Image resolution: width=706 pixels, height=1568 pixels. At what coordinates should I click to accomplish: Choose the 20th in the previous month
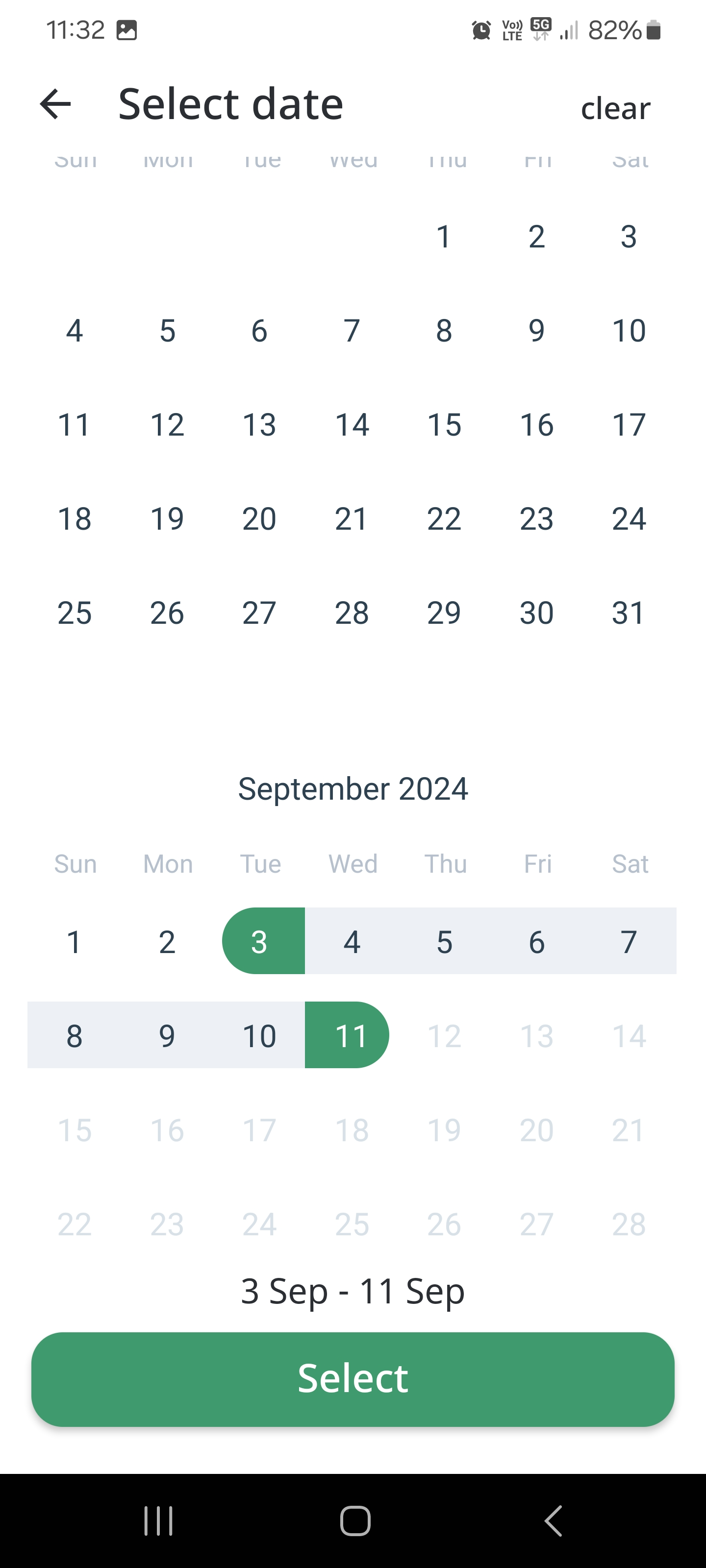click(259, 518)
